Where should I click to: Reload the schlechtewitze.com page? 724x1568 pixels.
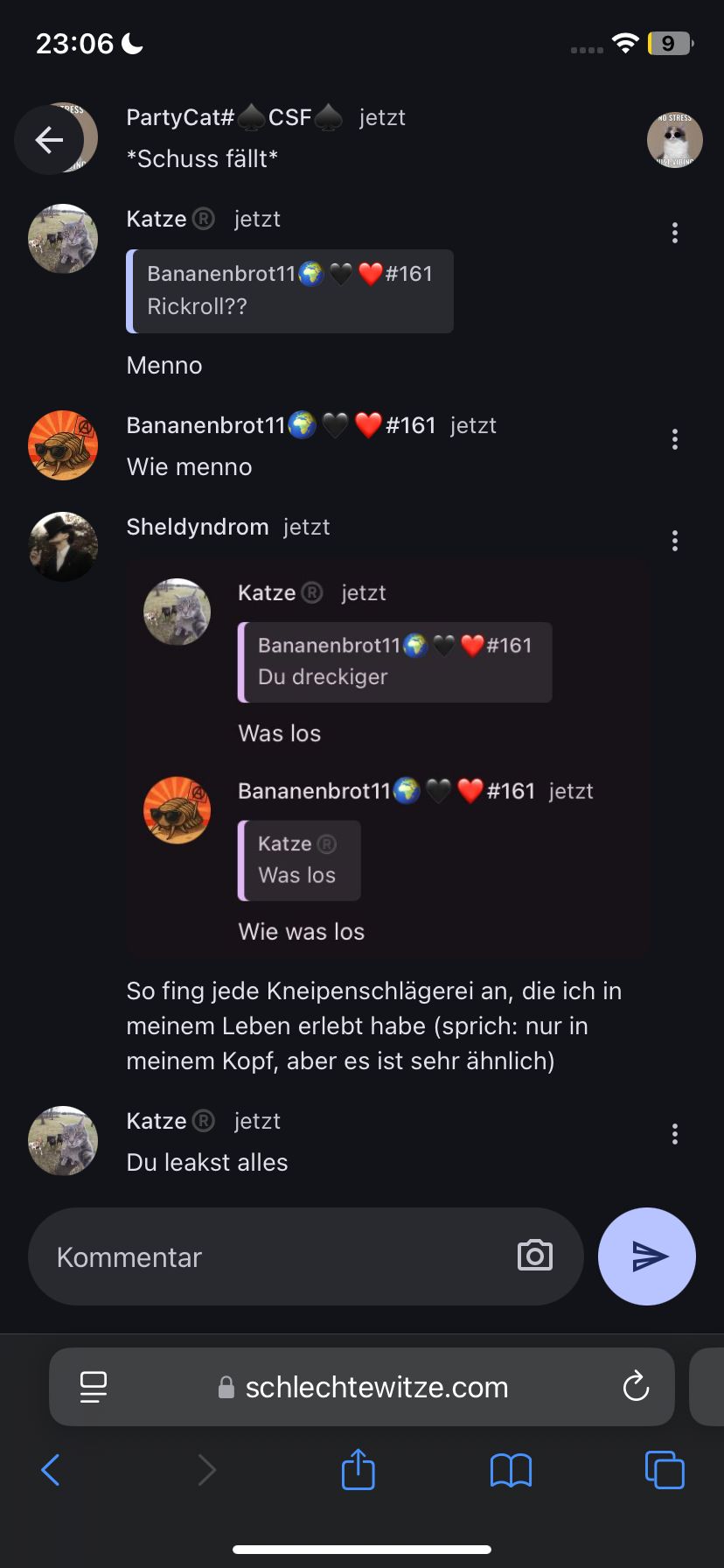636,1386
